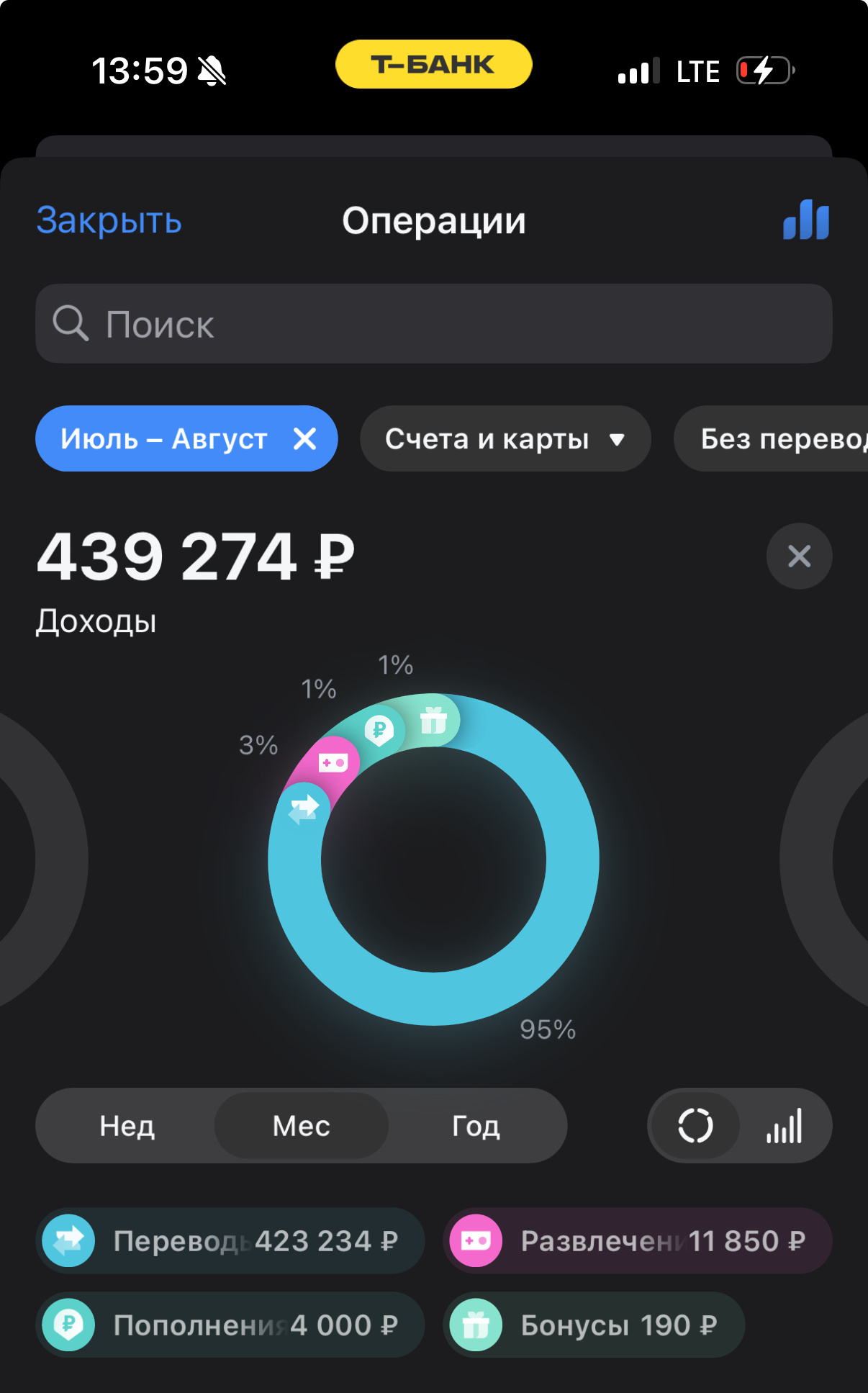868x1393 pixels.
Task: Open the Пополнения 4 000 ₽ category
Action: pyautogui.click(x=230, y=1325)
